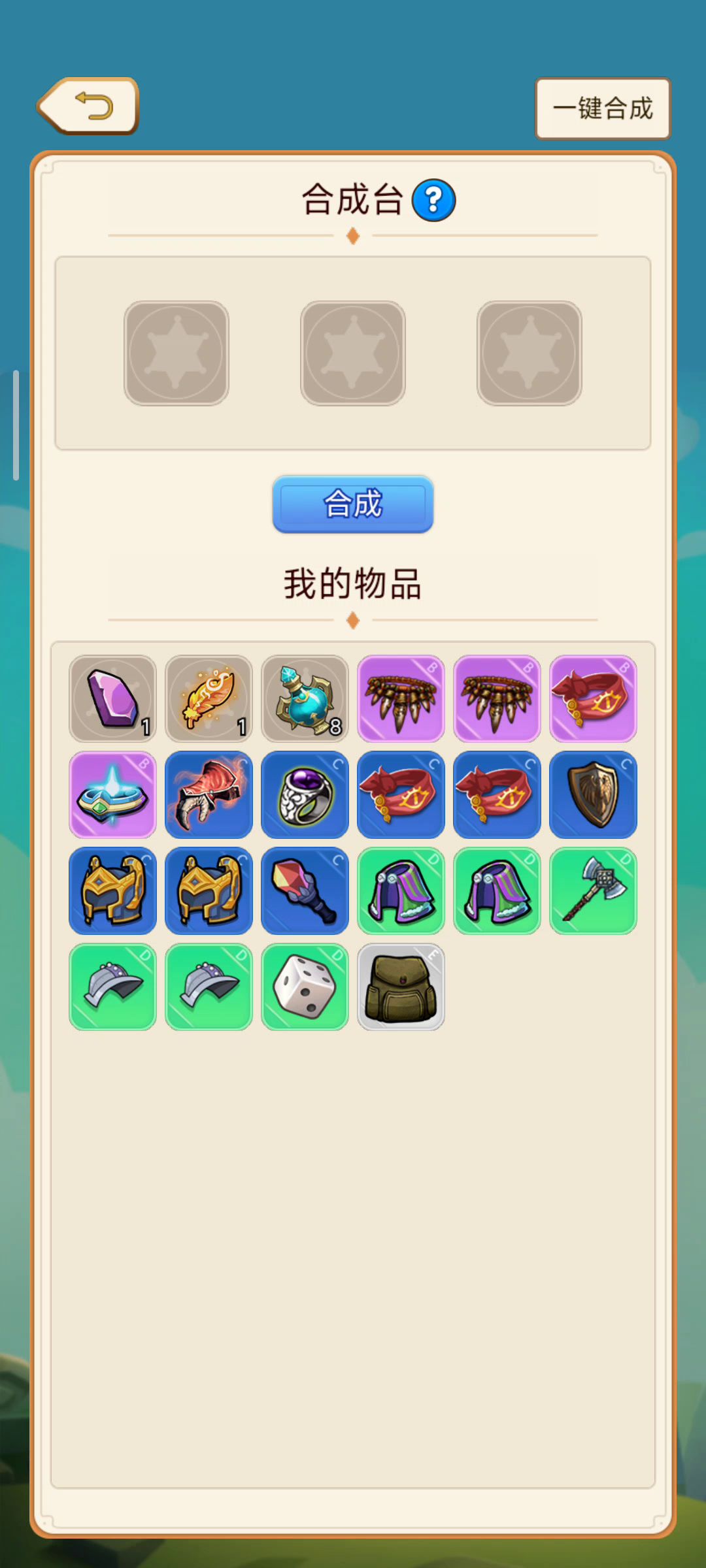Select the olive backpack item
The width and height of the screenshot is (706, 1568).
coord(401,987)
